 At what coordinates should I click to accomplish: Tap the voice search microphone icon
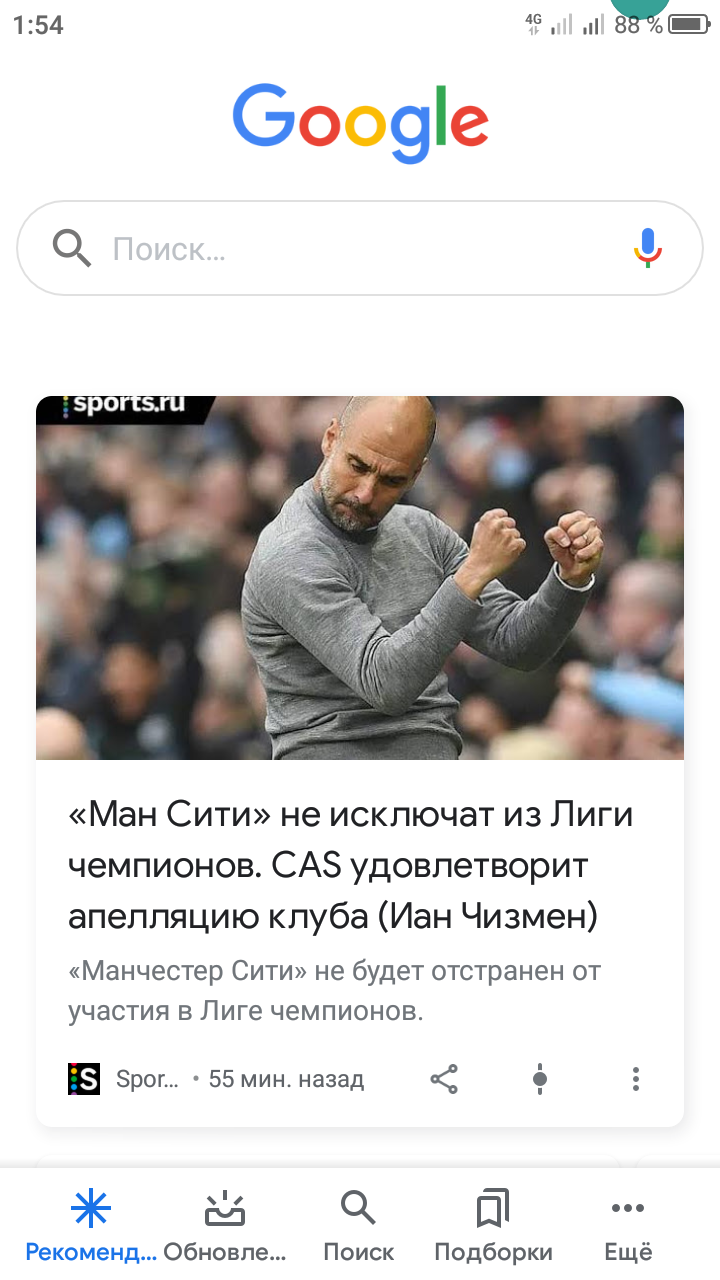pyautogui.click(x=648, y=247)
